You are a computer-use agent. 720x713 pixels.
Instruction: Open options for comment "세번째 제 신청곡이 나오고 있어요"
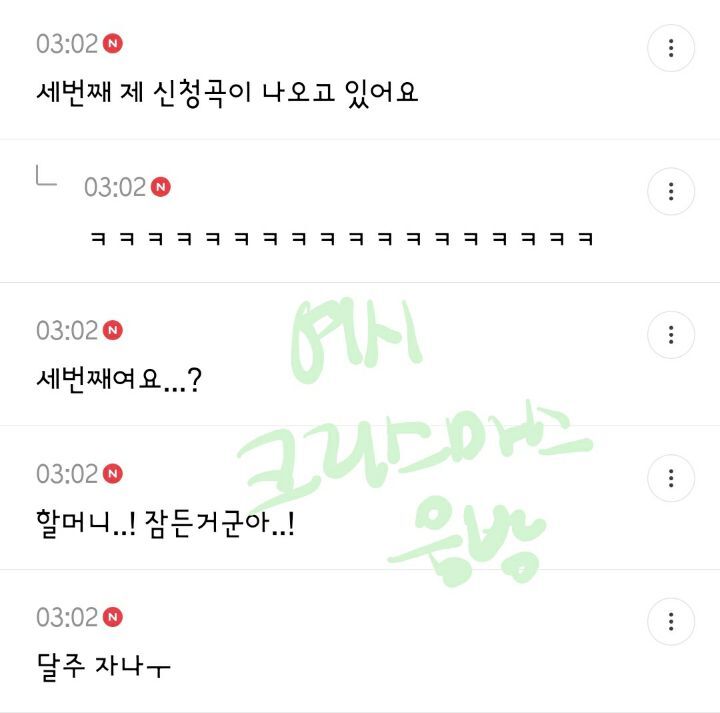[671, 48]
